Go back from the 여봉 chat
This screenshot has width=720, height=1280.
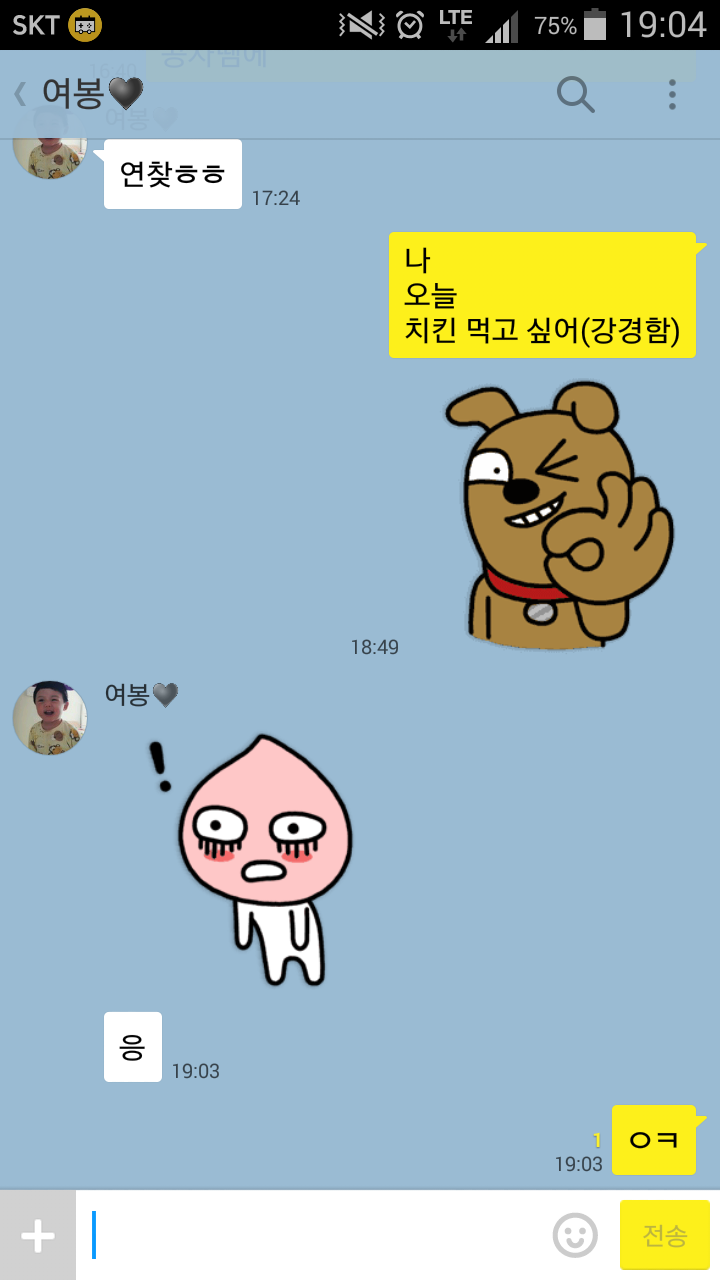click(21, 95)
